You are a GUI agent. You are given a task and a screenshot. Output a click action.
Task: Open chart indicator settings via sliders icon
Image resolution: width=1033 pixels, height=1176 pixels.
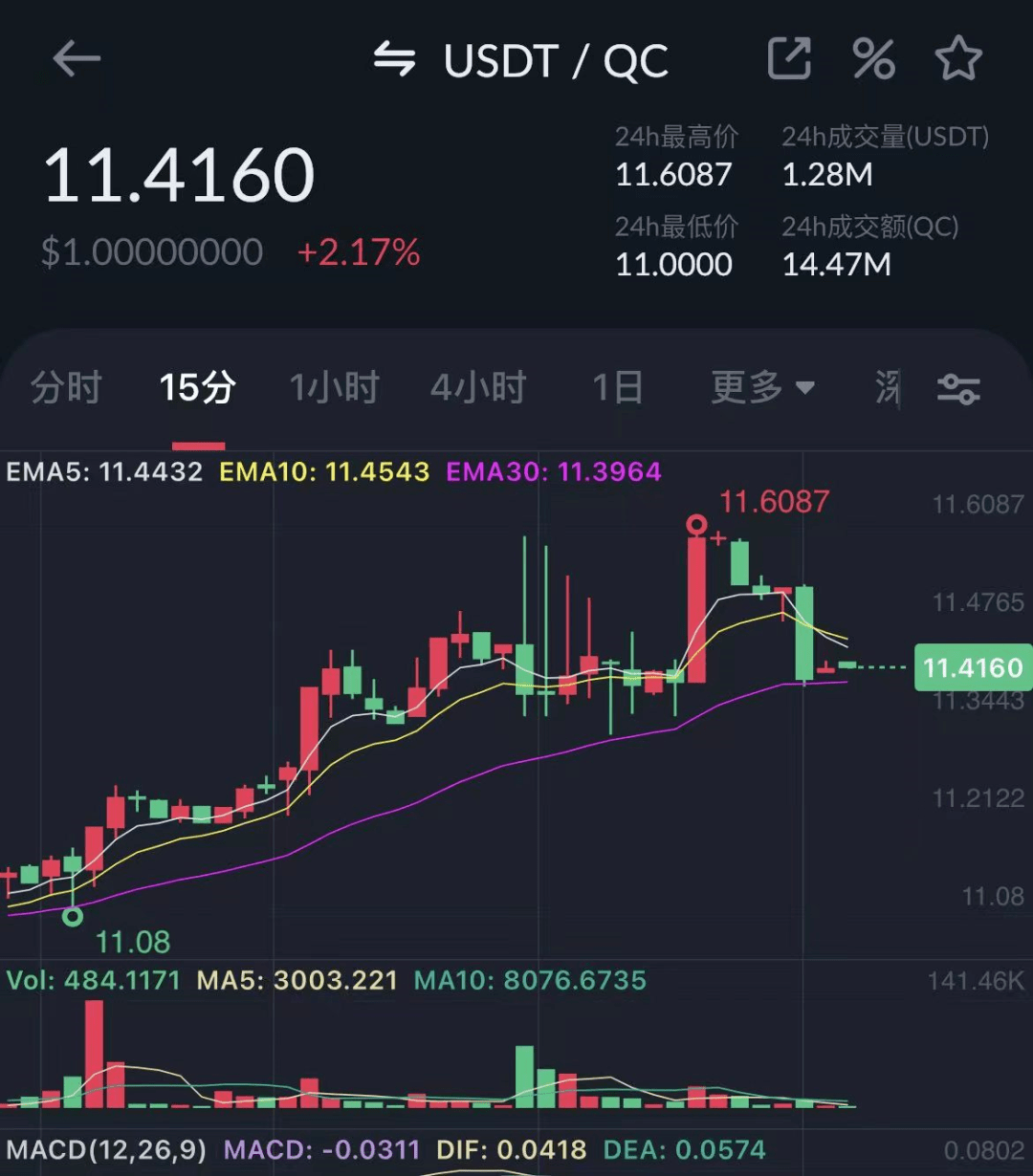(x=958, y=388)
